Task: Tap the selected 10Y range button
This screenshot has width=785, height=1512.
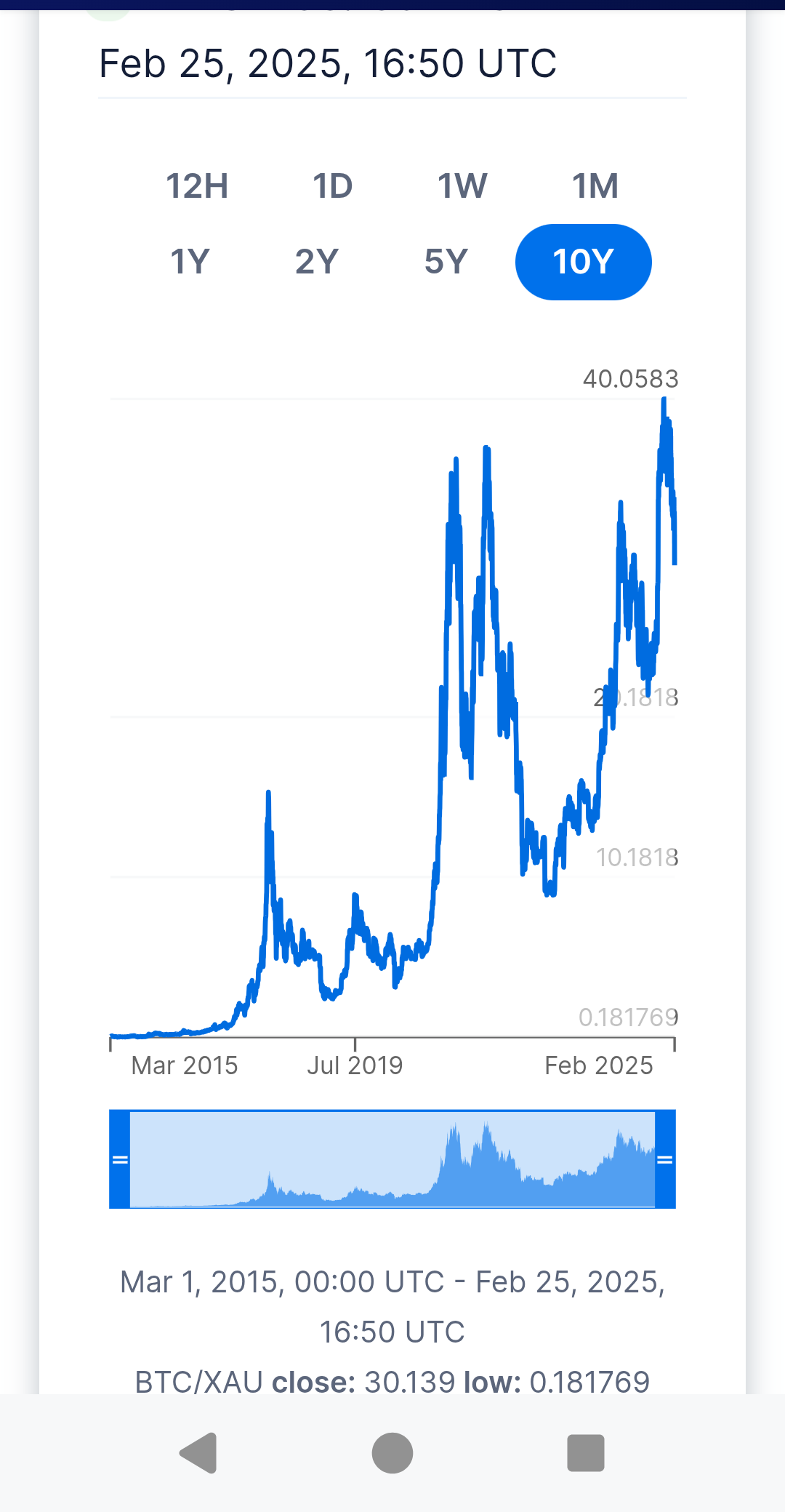Action: coord(583,262)
